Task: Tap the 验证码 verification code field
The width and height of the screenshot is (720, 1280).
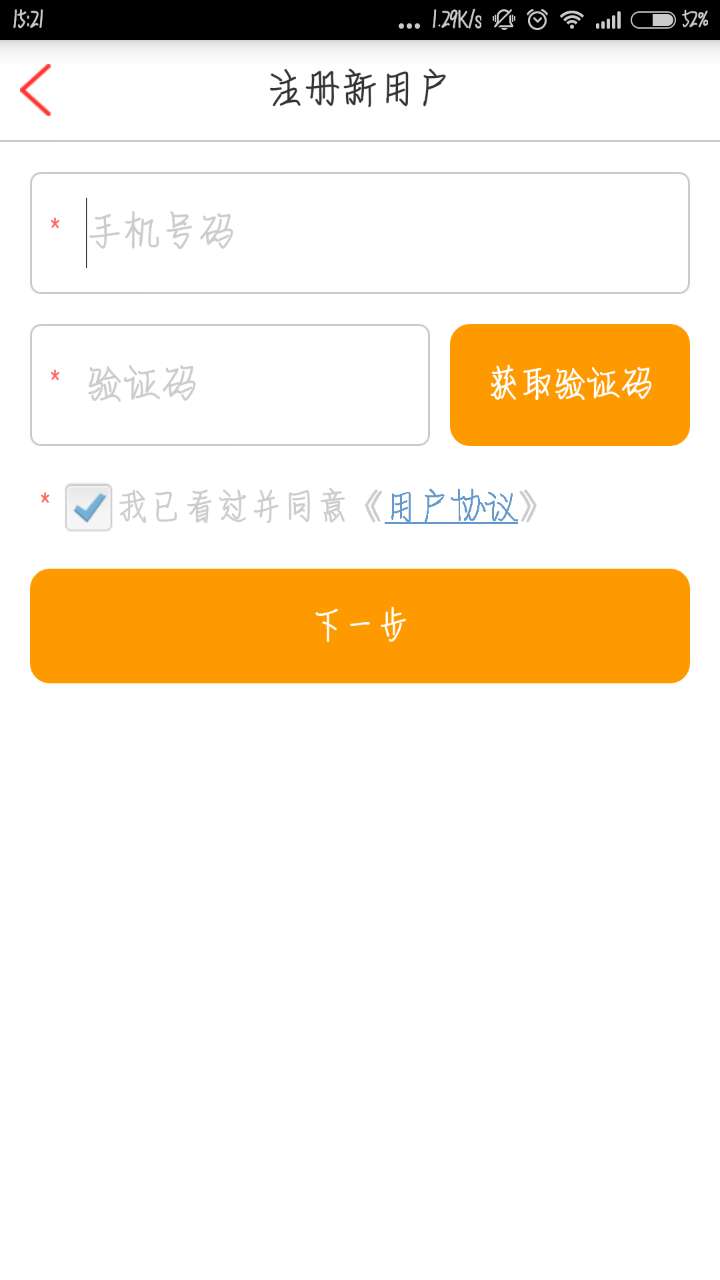Action: 230,385
